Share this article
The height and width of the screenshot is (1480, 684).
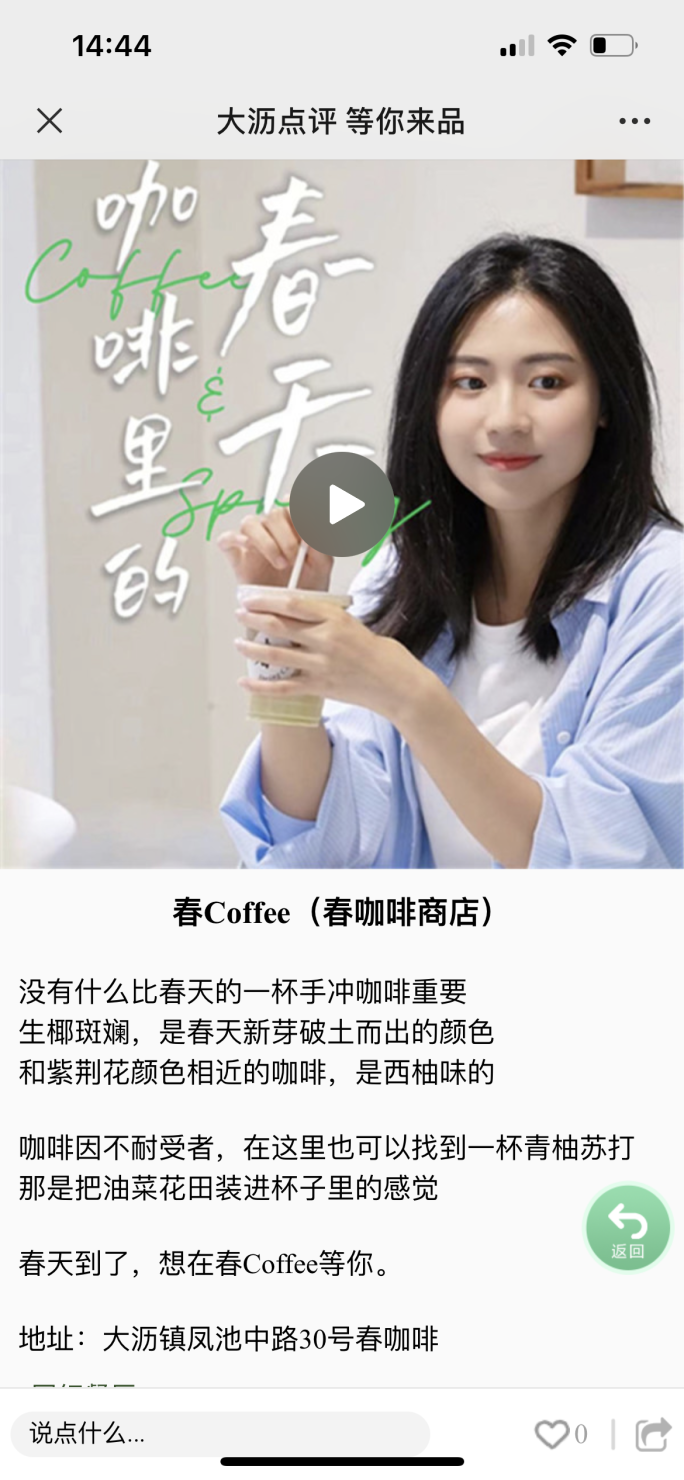[x=653, y=1434]
